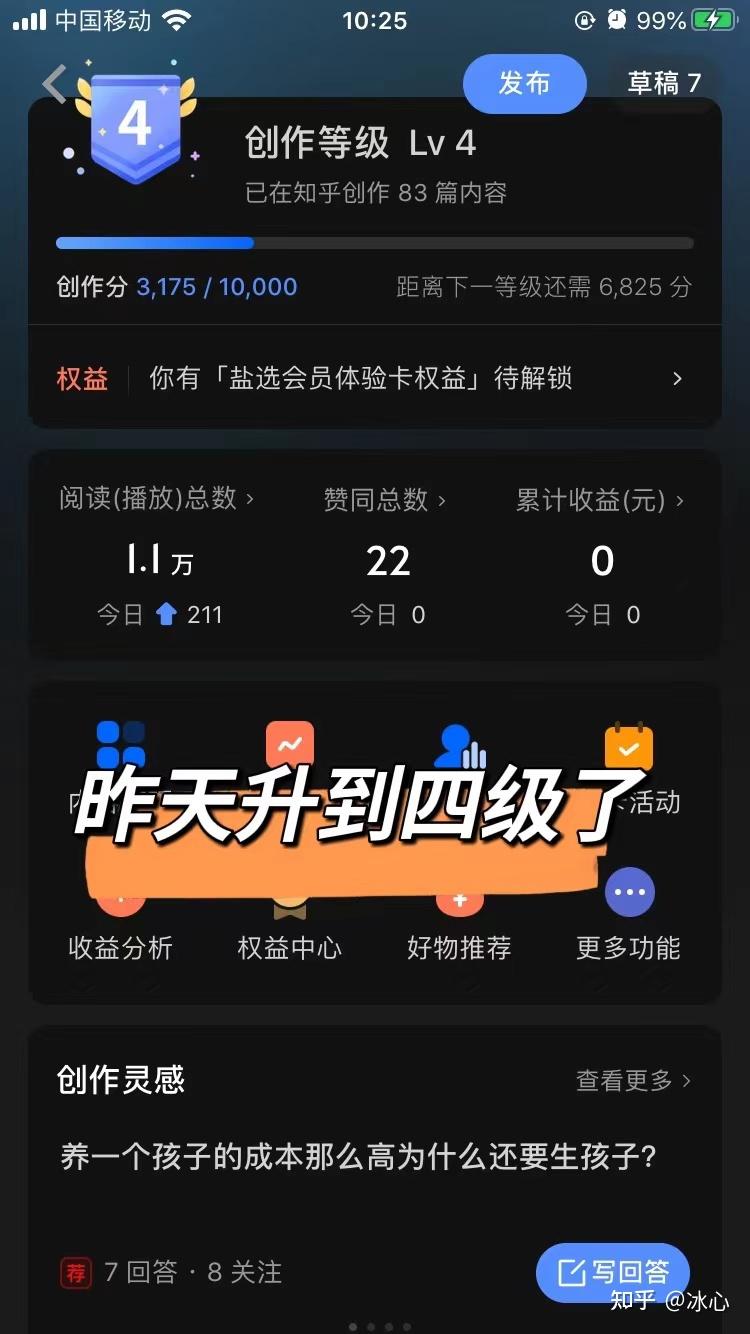750x1334 pixels.
Task: View 赞同总数 details
Action: (x=385, y=499)
